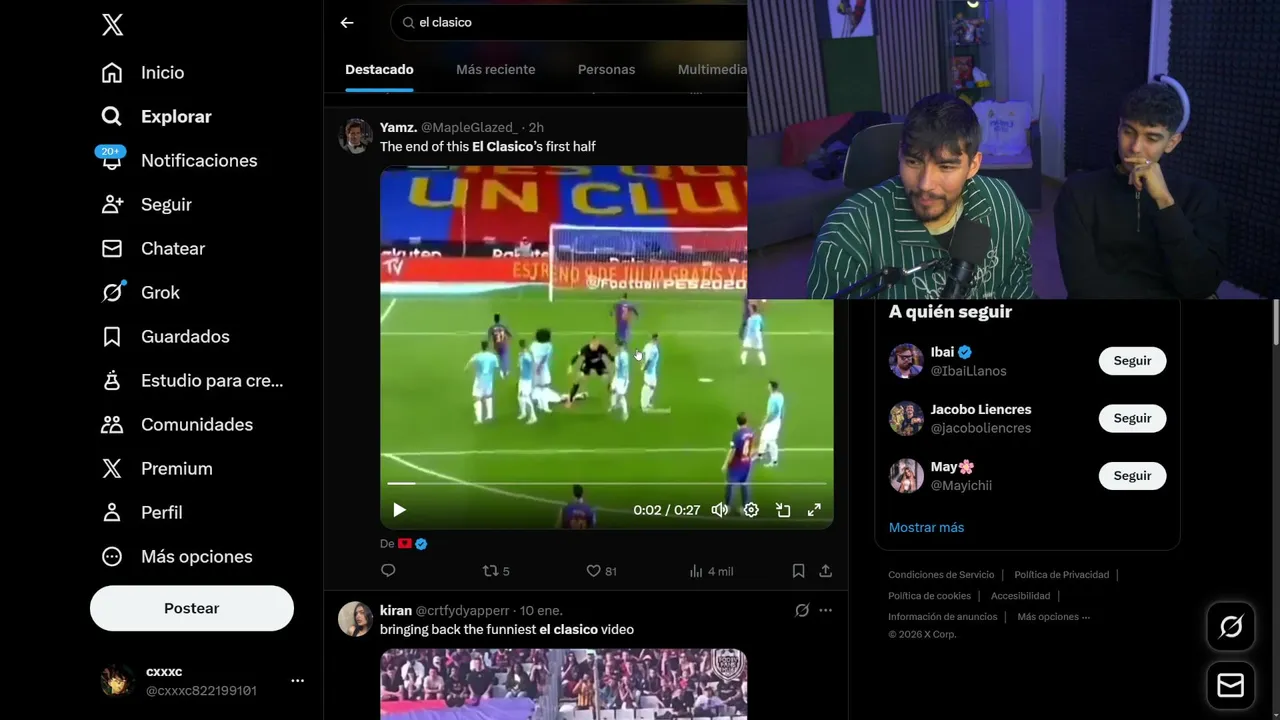Image resolution: width=1280 pixels, height=720 pixels.
Task: Switch to the Más reciente tab
Action: 495,69
